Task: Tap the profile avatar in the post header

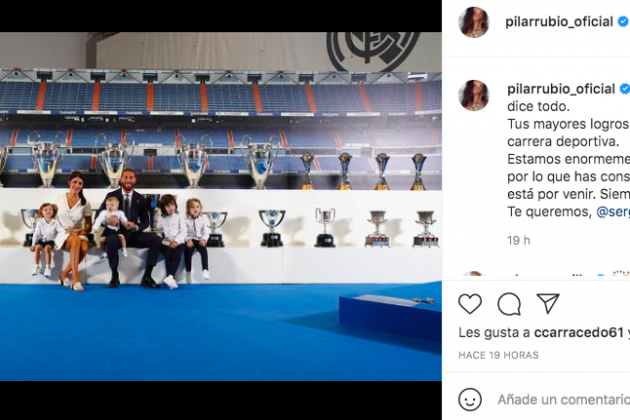Action: tap(473, 22)
